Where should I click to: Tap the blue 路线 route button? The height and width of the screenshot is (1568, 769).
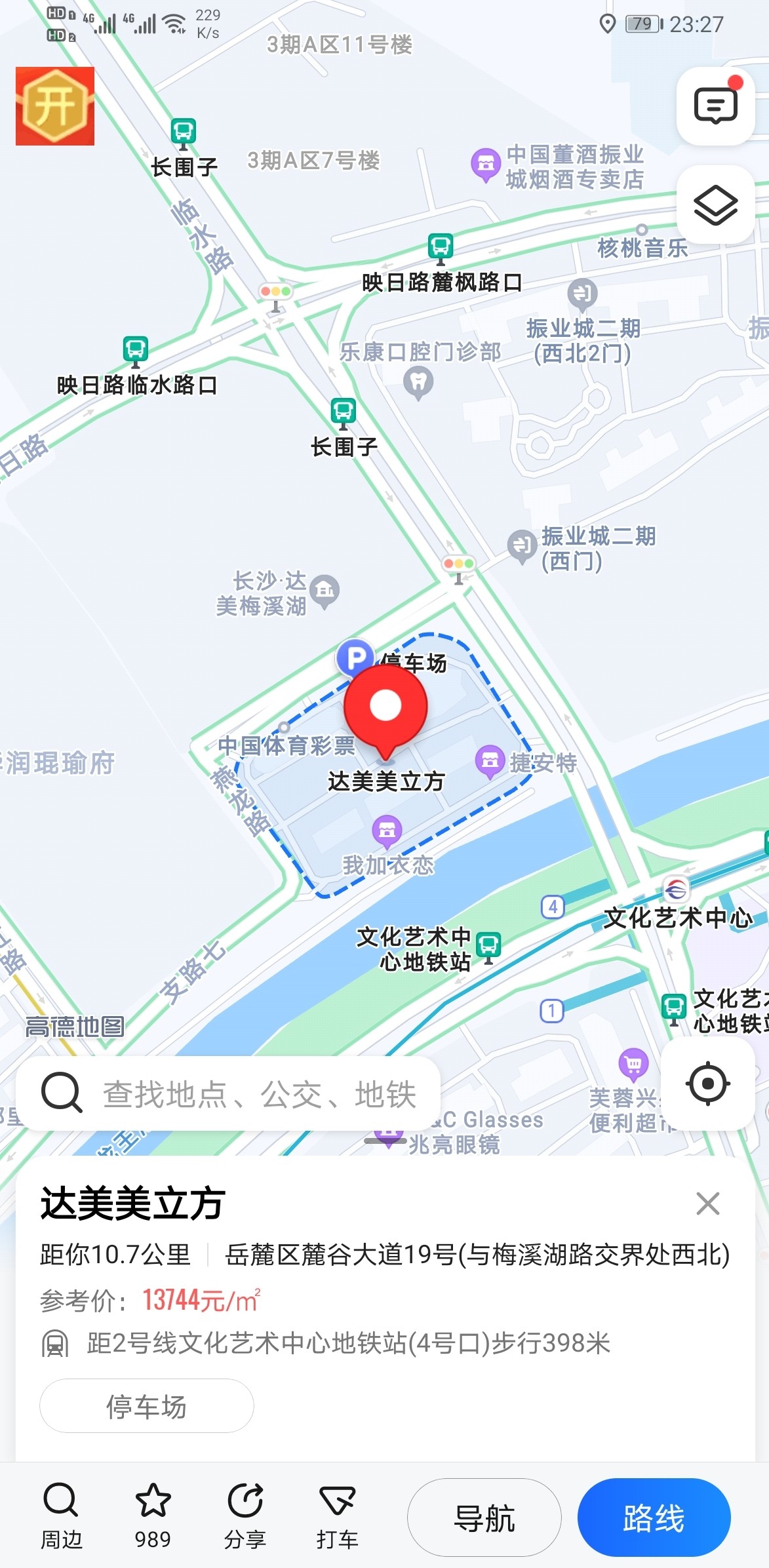coord(654,1518)
